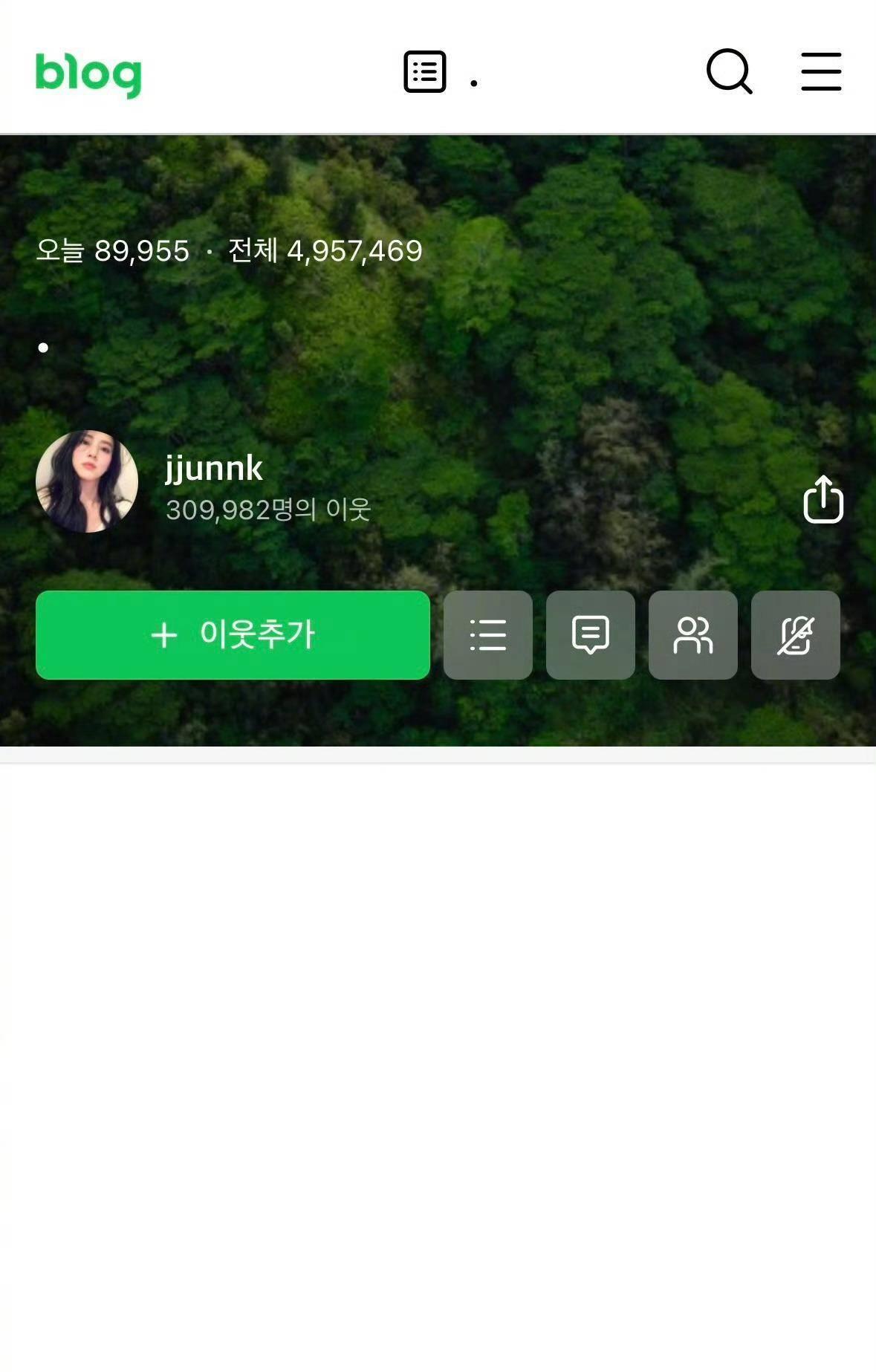The width and height of the screenshot is (876, 1372).
Task: Share this blog profile
Action: click(823, 499)
